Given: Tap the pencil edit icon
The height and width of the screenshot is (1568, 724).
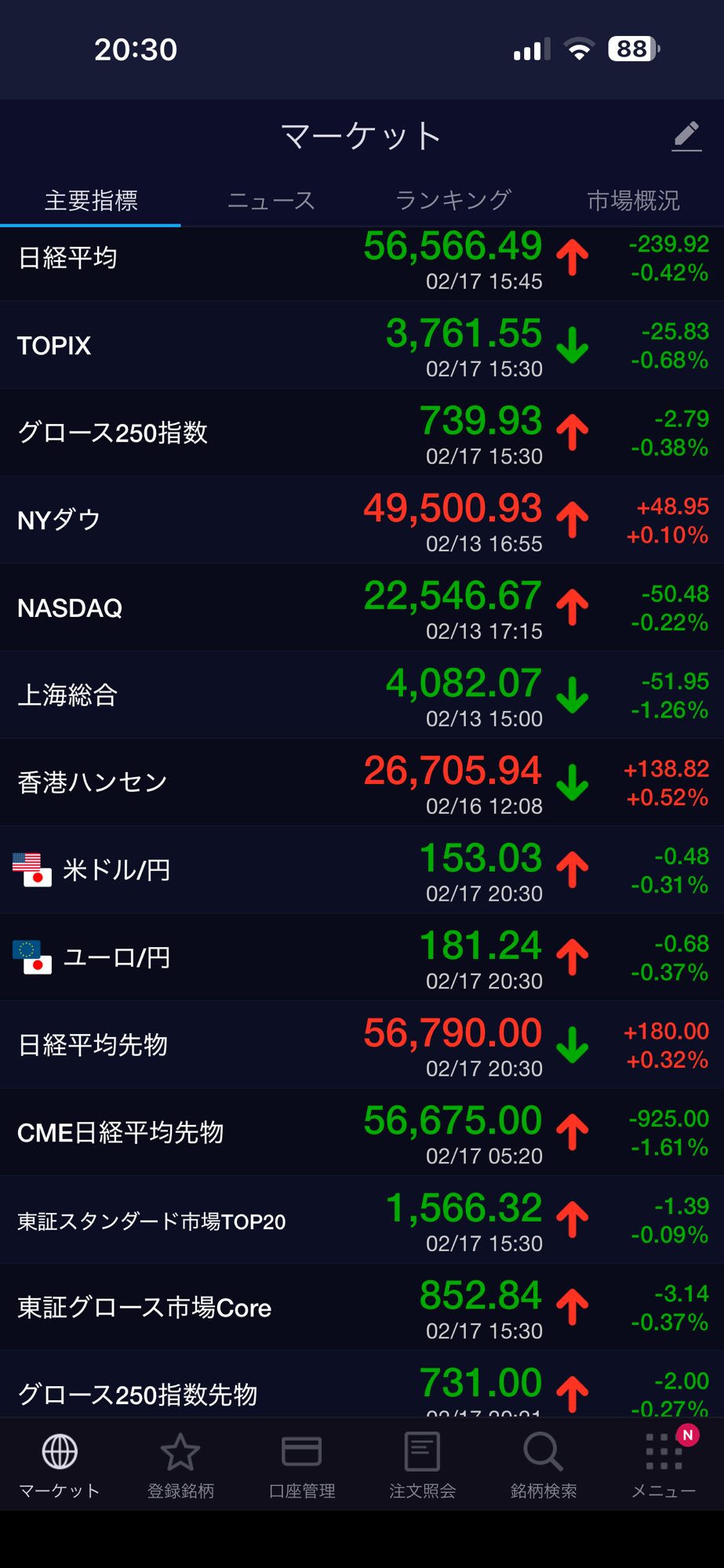Looking at the screenshot, I should pyautogui.click(x=686, y=136).
